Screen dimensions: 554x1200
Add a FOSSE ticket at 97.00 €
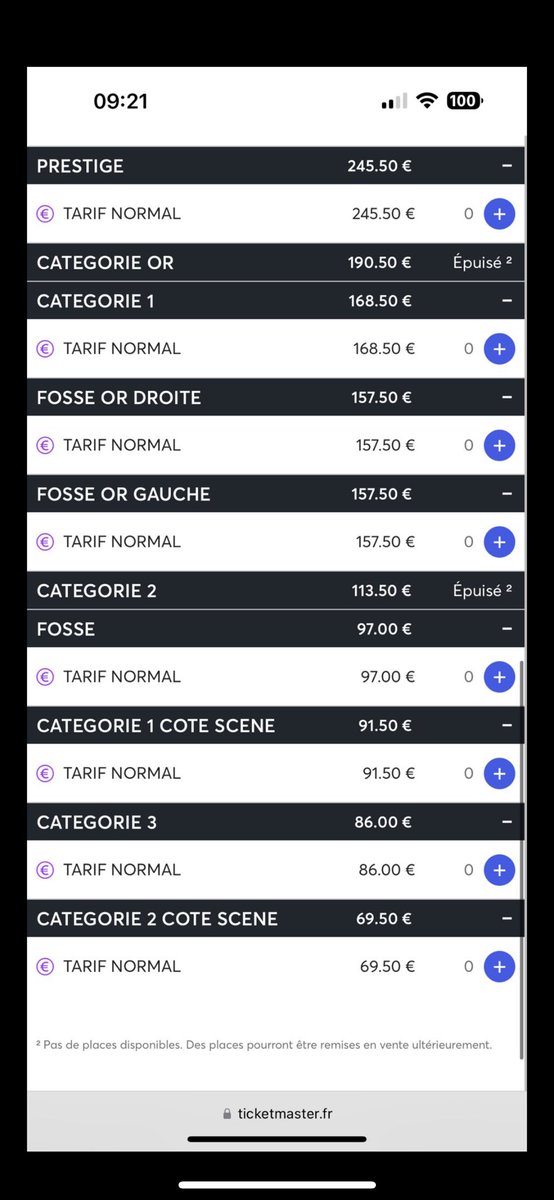[499, 676]
